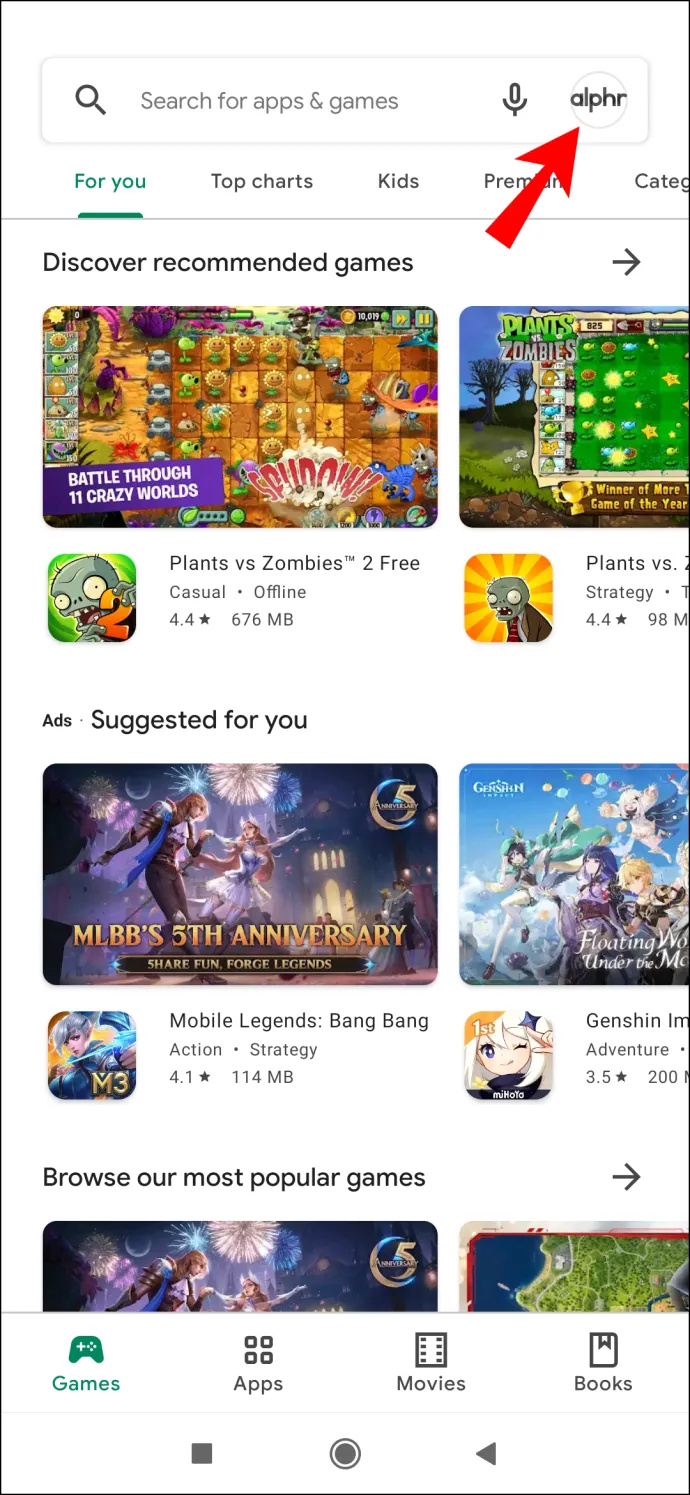This screenshot has width=690, height=1495.
Task: Open the Plants vs Zombies 2 Free listing
Action: [294, 563]
